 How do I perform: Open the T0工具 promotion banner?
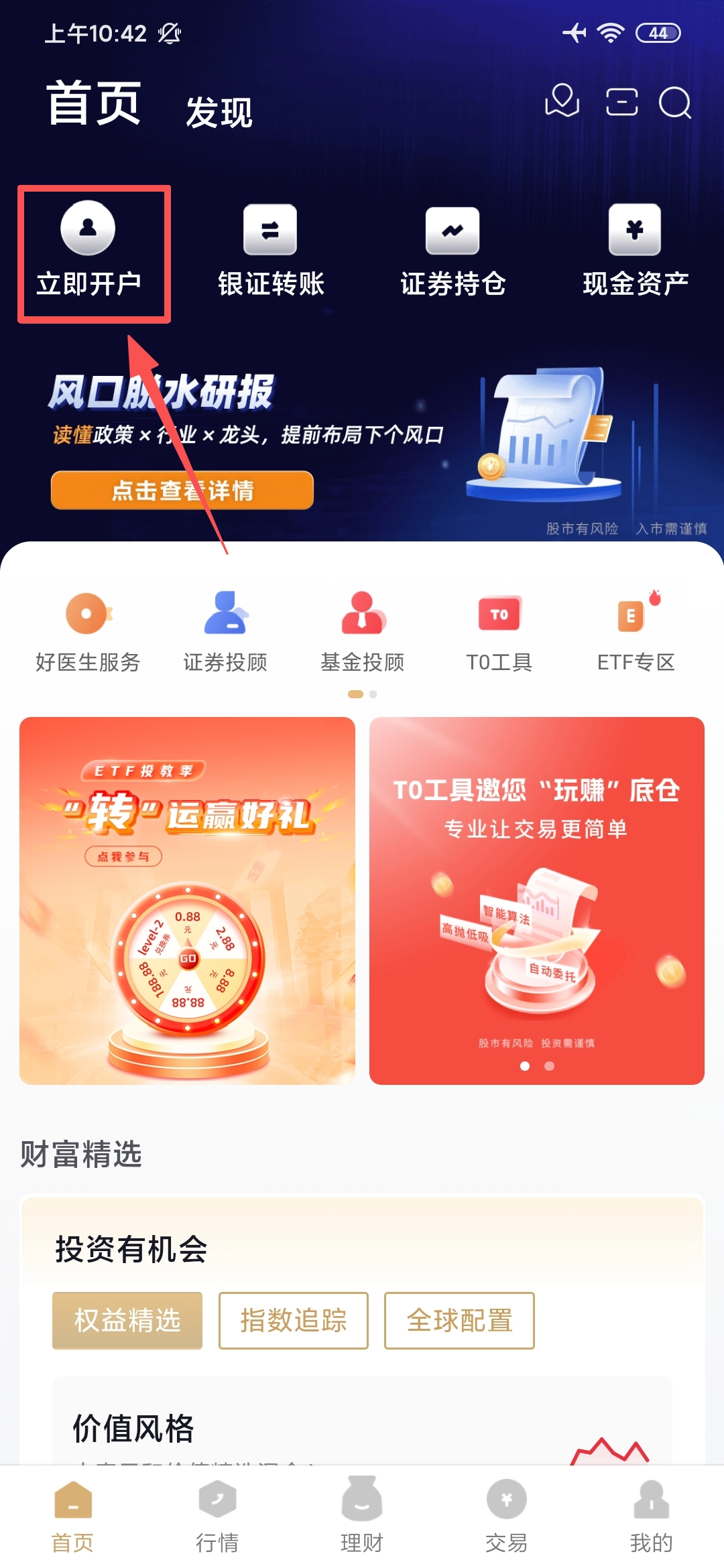[x=536, y=900]
